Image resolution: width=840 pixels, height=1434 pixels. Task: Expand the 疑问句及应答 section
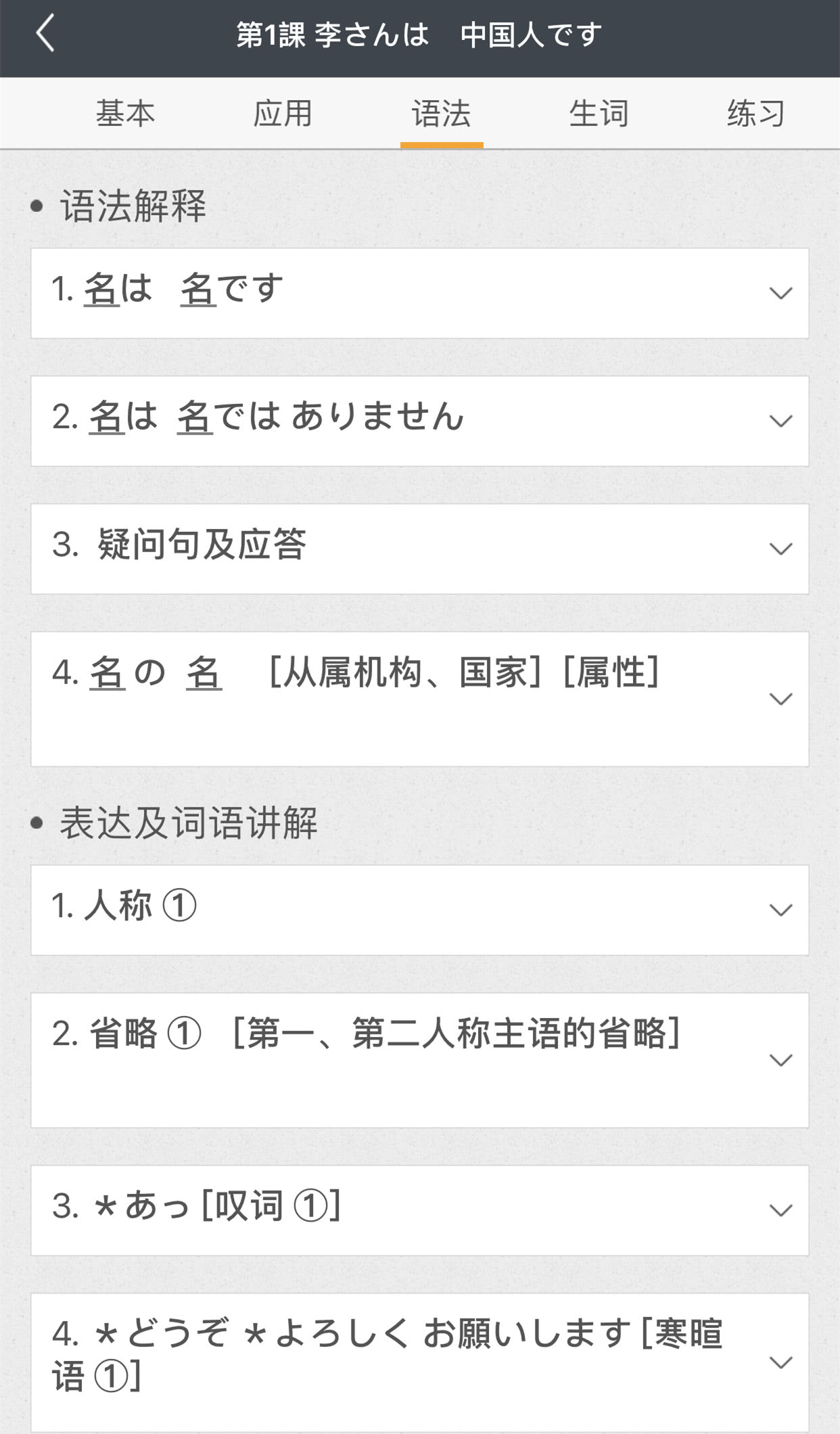point(419,549)
